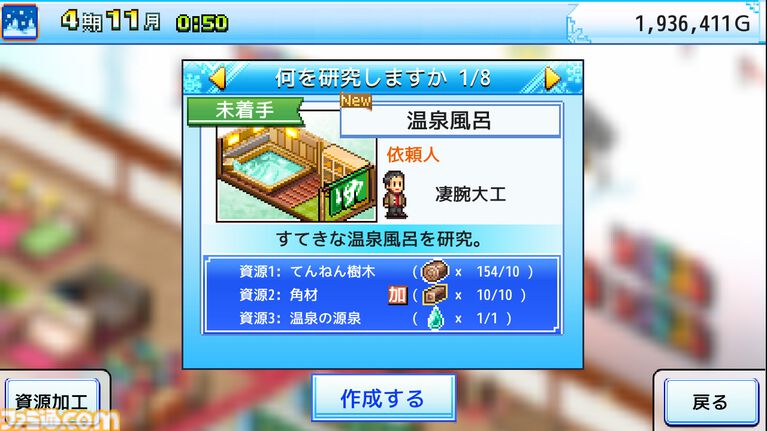This screenshot has width=767, height=431.
Task: Tap the 作成する button
Action: (x=383, y=399)
